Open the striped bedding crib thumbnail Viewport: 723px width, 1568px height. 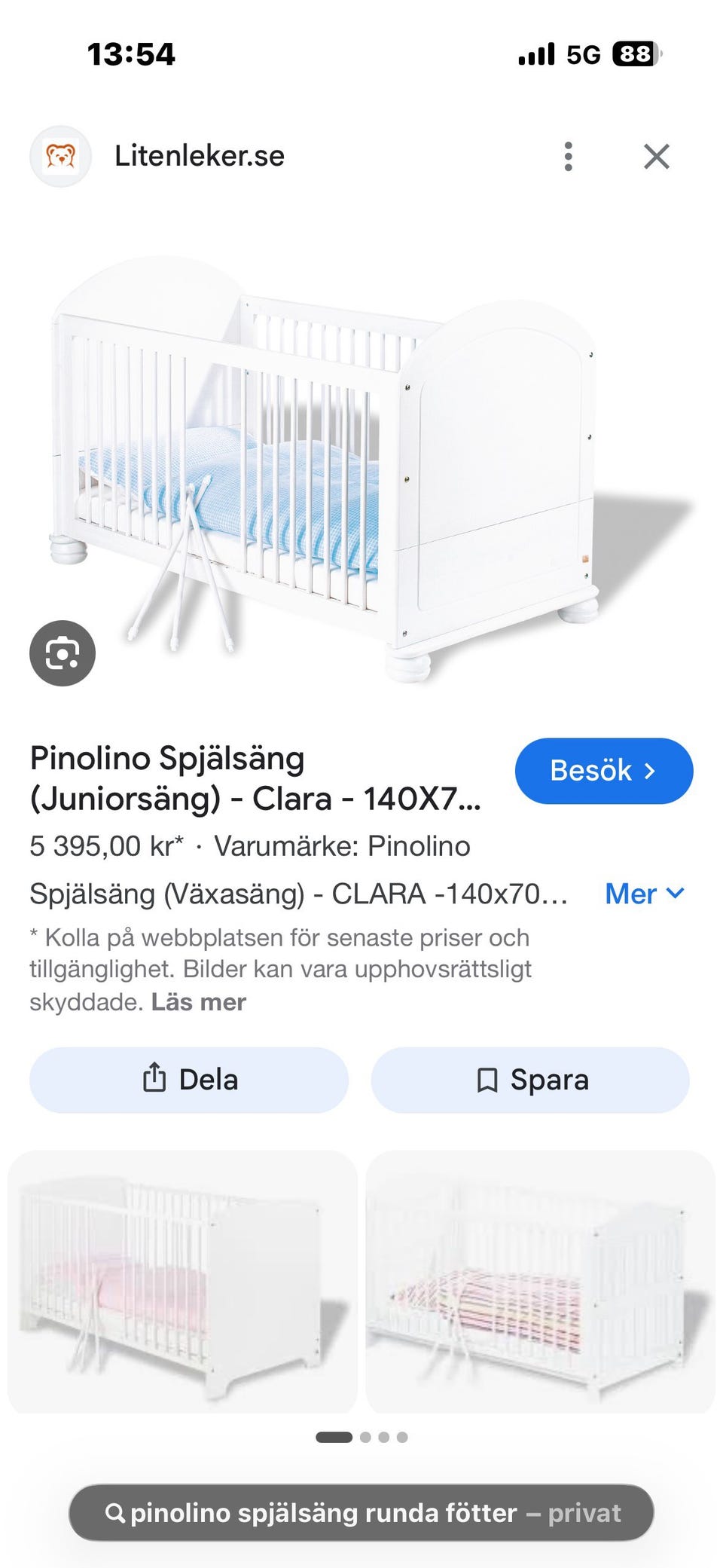tap(540, 1282)
